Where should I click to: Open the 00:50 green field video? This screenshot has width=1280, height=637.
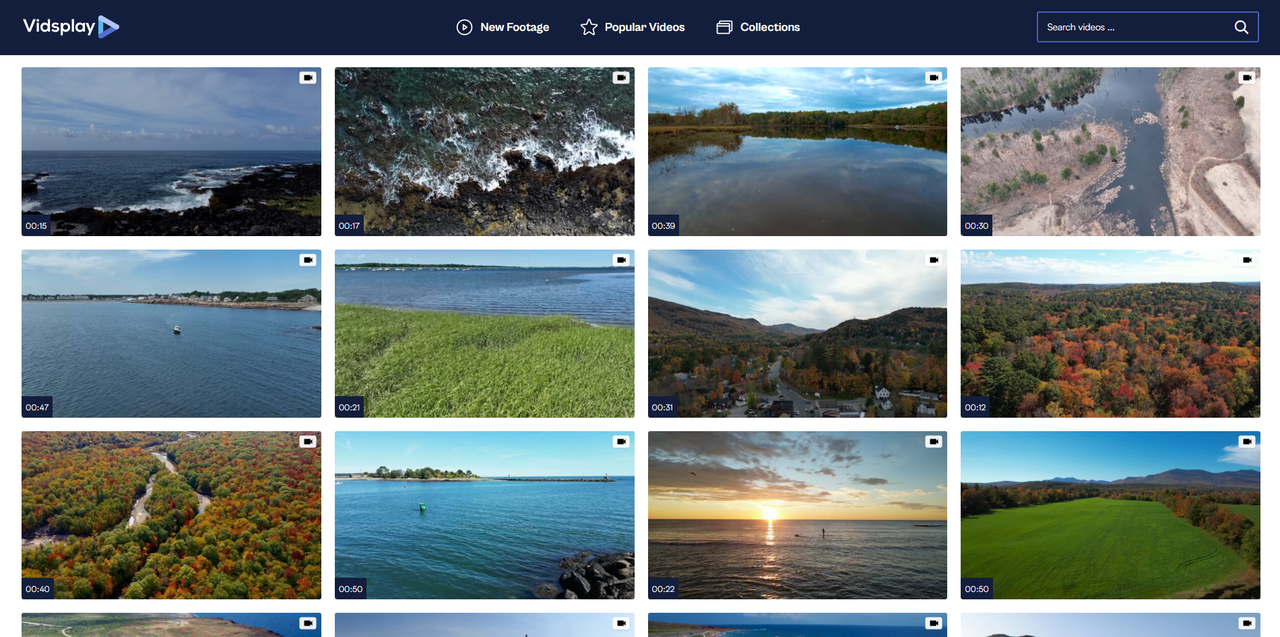point(1110,515)
